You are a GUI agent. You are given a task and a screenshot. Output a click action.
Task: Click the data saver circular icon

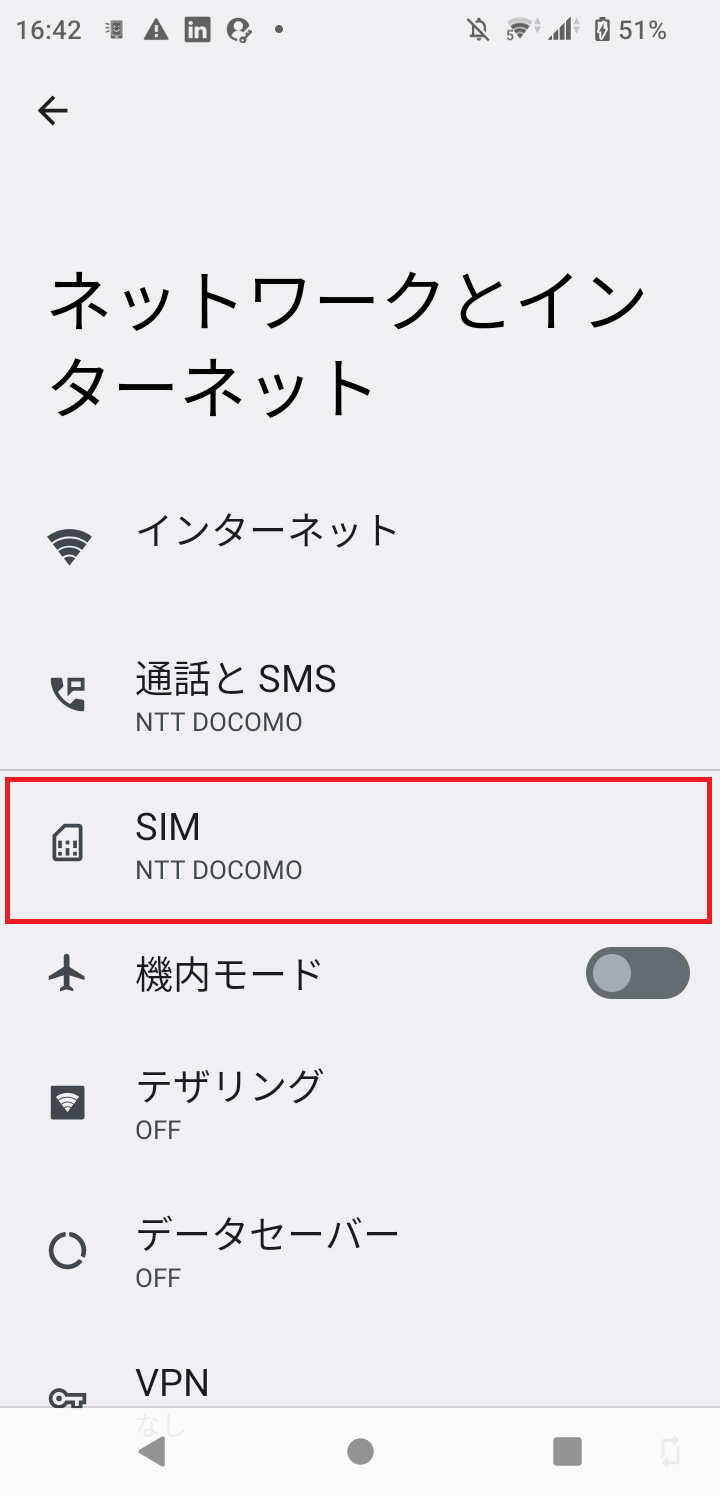(68, 1249)
